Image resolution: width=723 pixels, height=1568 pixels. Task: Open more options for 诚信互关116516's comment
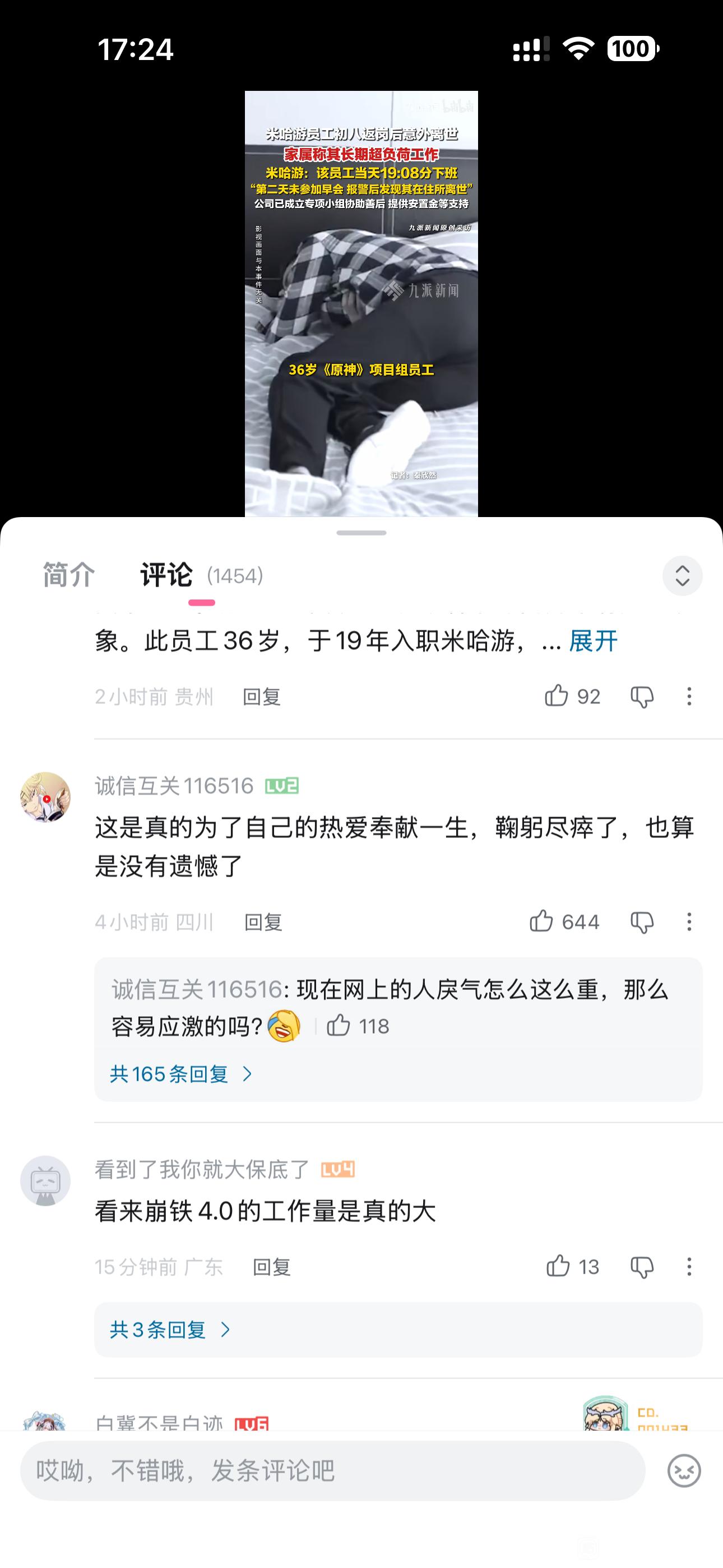(689, 921)
